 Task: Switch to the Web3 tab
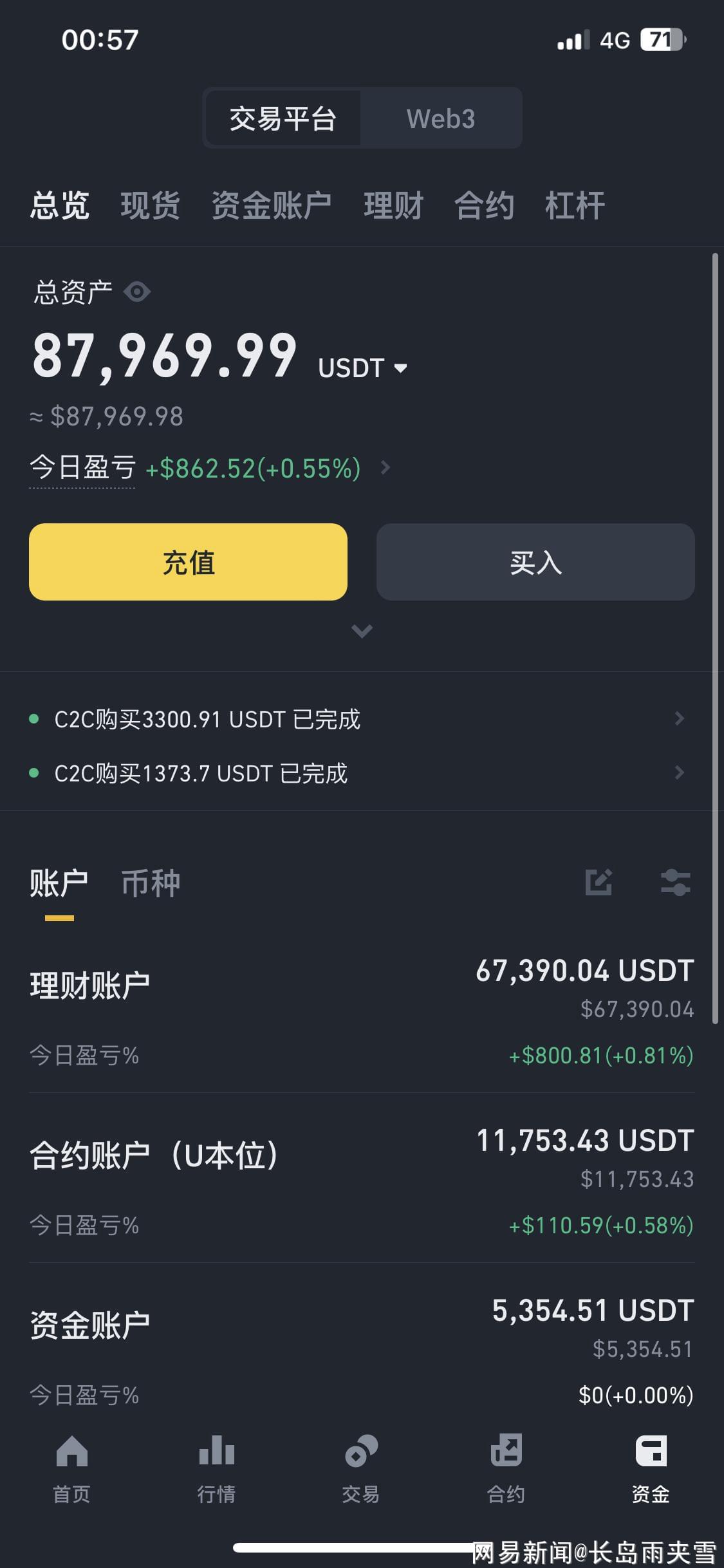[x=441, y=118]
